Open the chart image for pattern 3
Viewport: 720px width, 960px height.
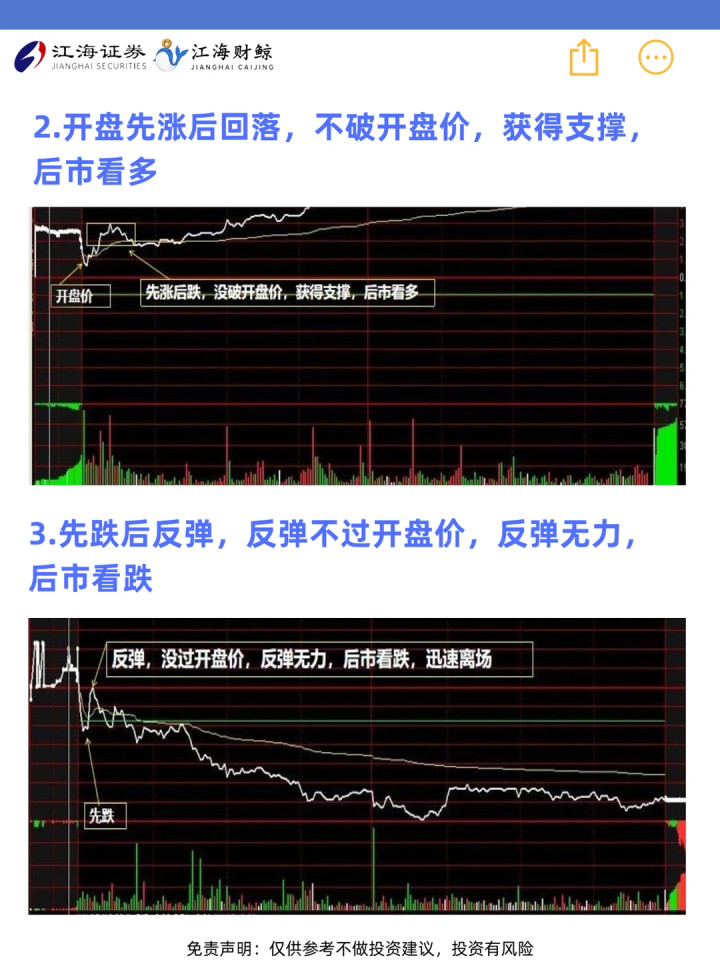(x=357, y=766)
